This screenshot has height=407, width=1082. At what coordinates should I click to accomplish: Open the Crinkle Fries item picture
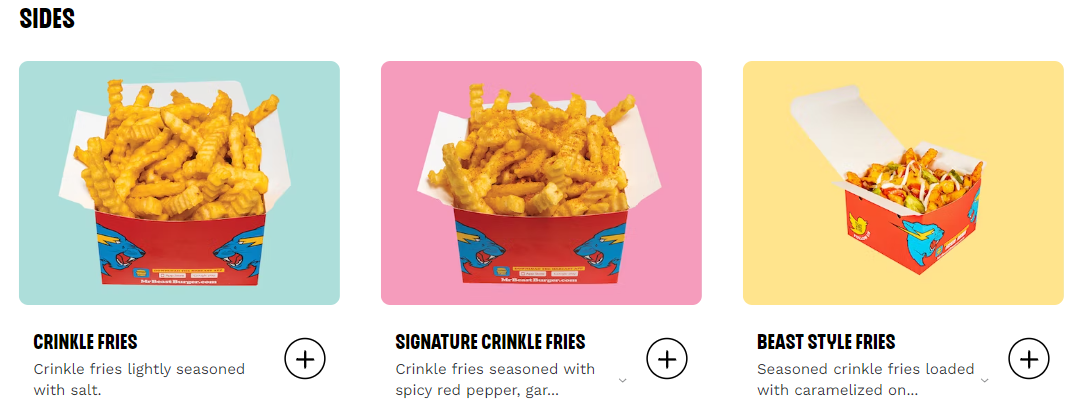click(179, 183)
